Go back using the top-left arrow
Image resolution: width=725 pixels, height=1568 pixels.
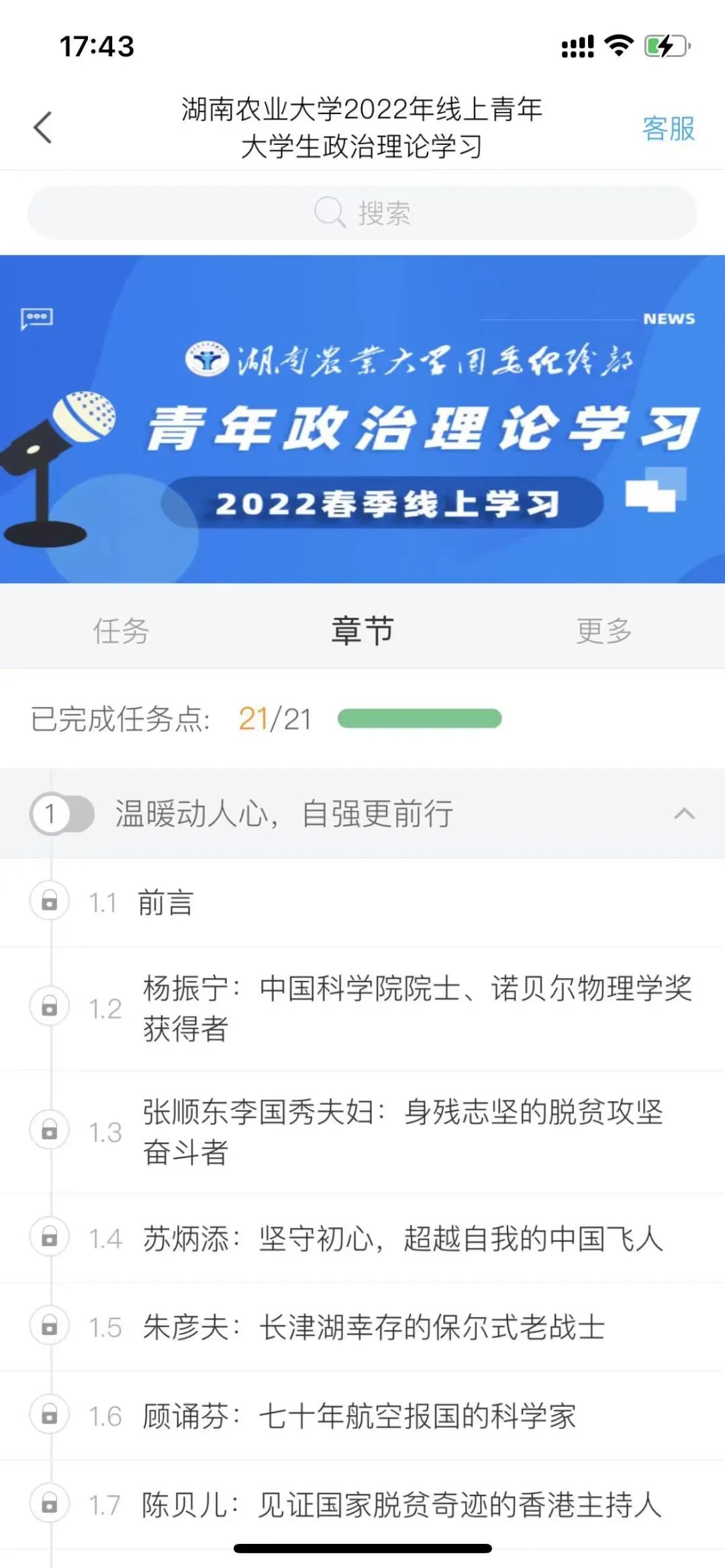pyautogui.click(x=43, y=127)
